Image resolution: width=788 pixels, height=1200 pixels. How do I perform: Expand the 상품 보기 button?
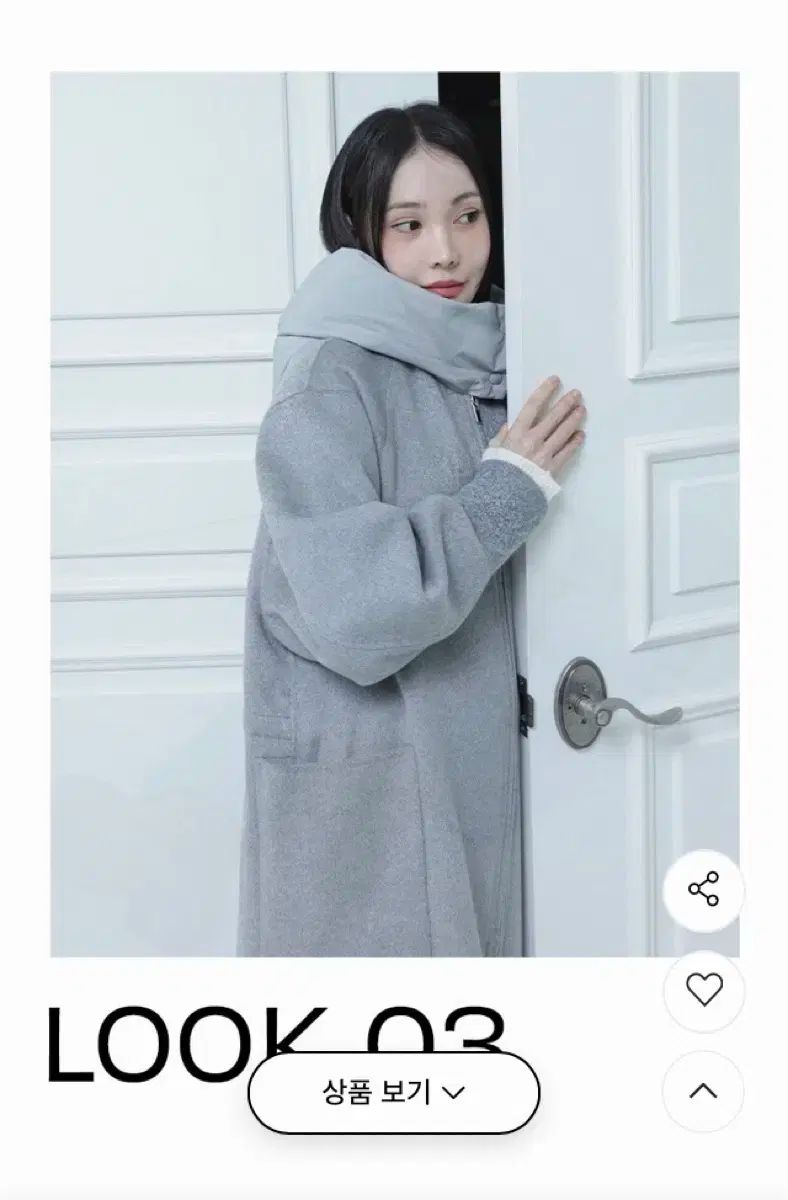[x=393, y=1092]
